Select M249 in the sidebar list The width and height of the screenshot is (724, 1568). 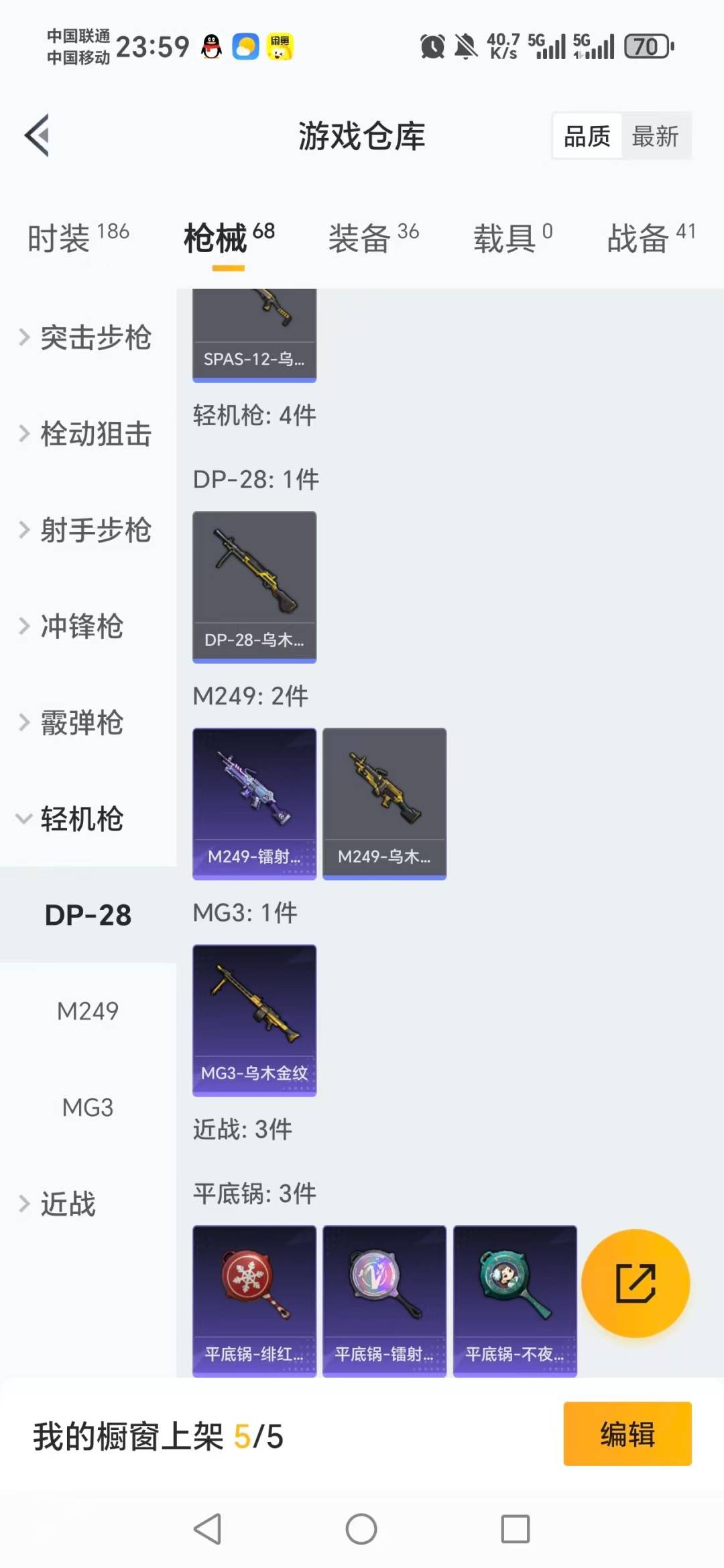[x=88, y=1011]
